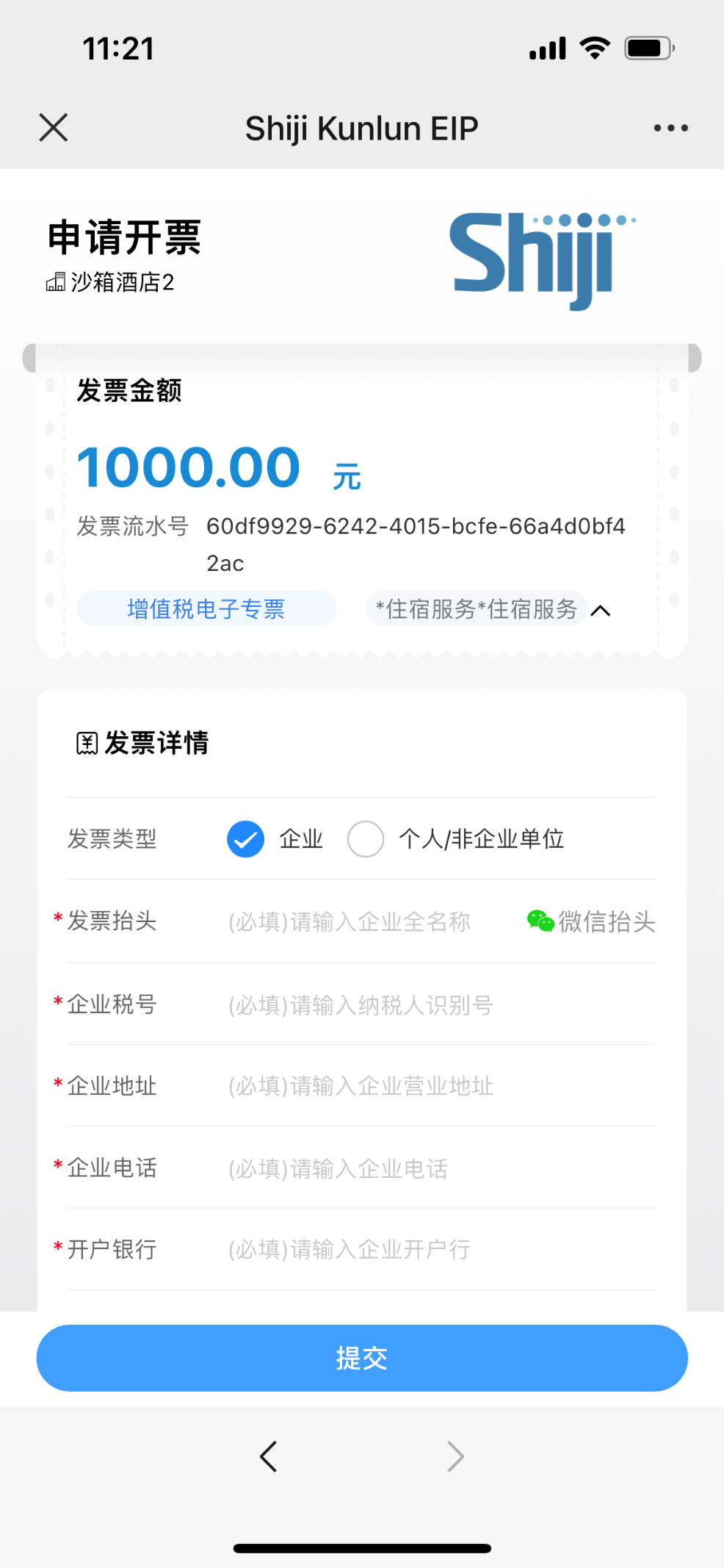Select 个人/非企业单位 invoice type
Viewport: 724px width, 1568px height.
click(366, 839)
